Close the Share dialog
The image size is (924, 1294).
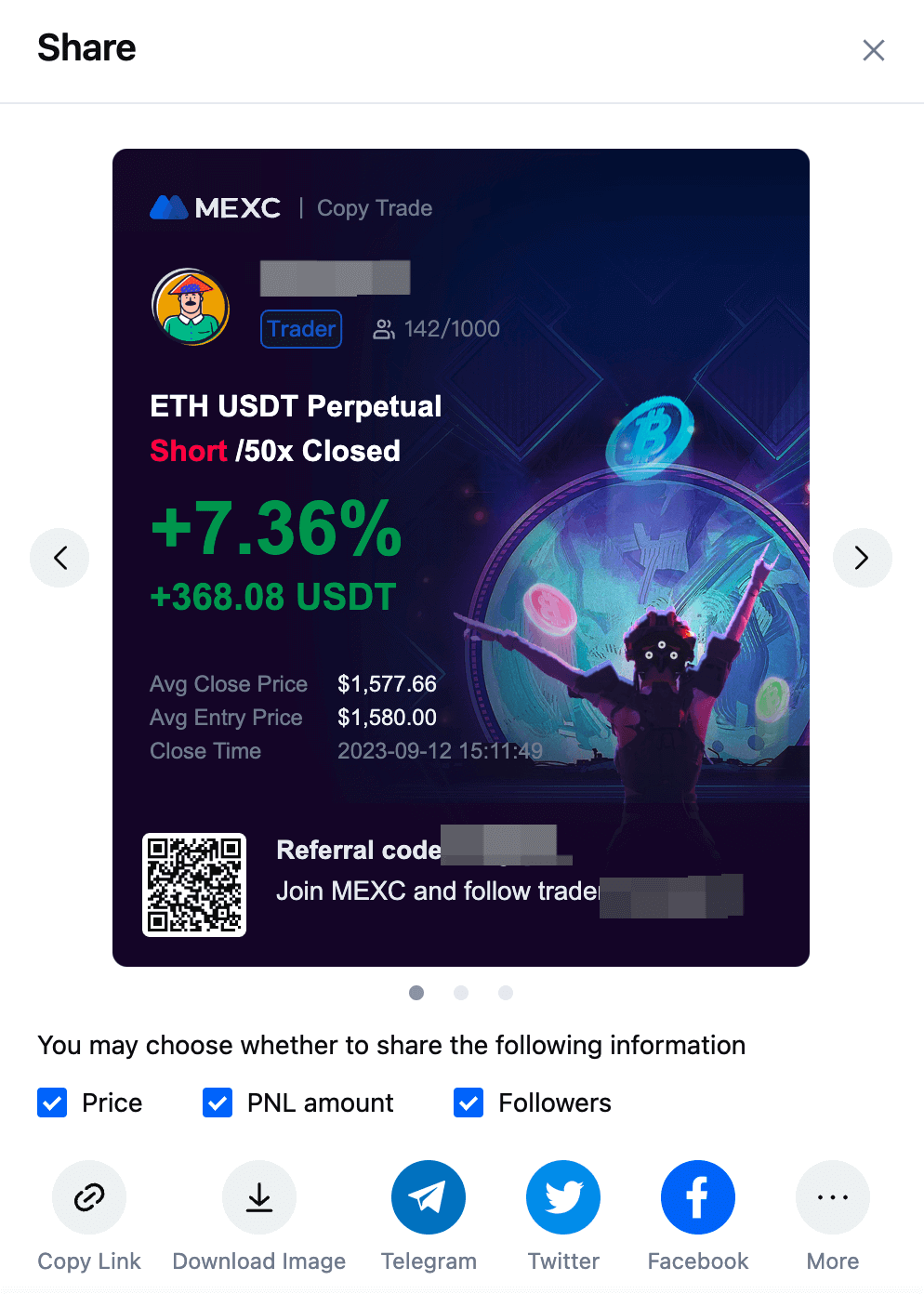pos(873,50)
